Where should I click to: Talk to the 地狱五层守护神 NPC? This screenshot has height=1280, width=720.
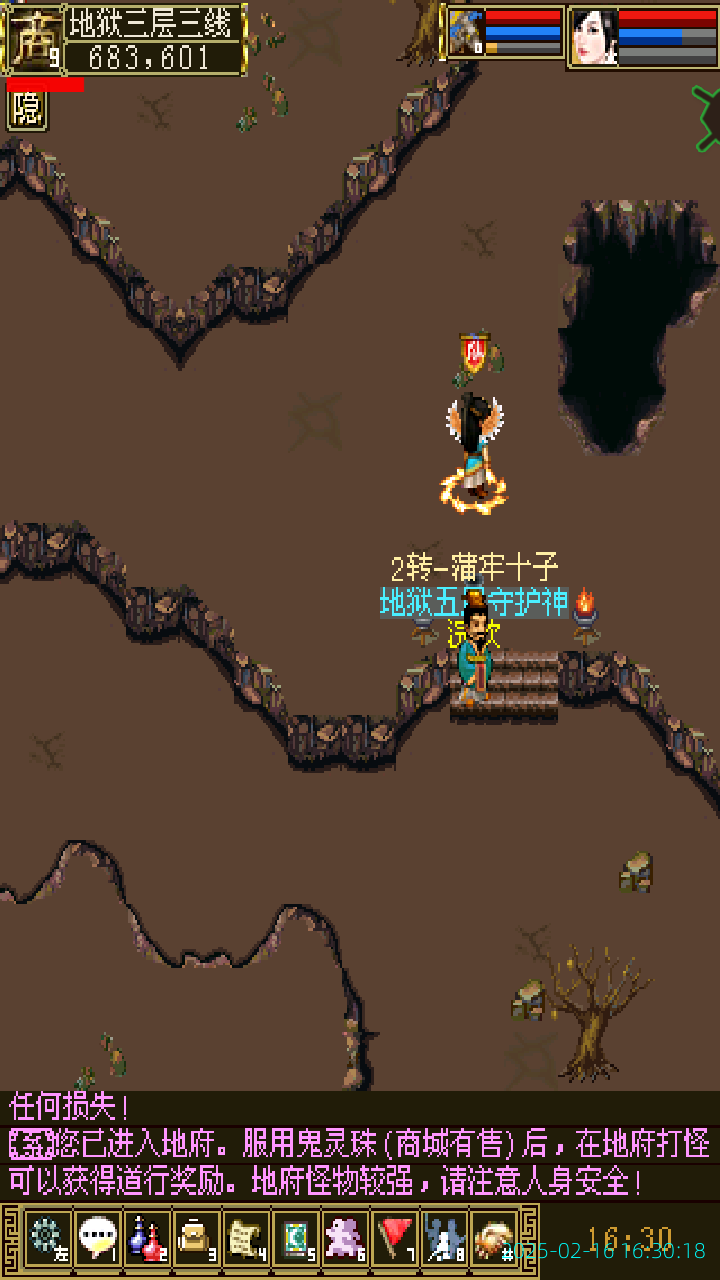[475, 655]
